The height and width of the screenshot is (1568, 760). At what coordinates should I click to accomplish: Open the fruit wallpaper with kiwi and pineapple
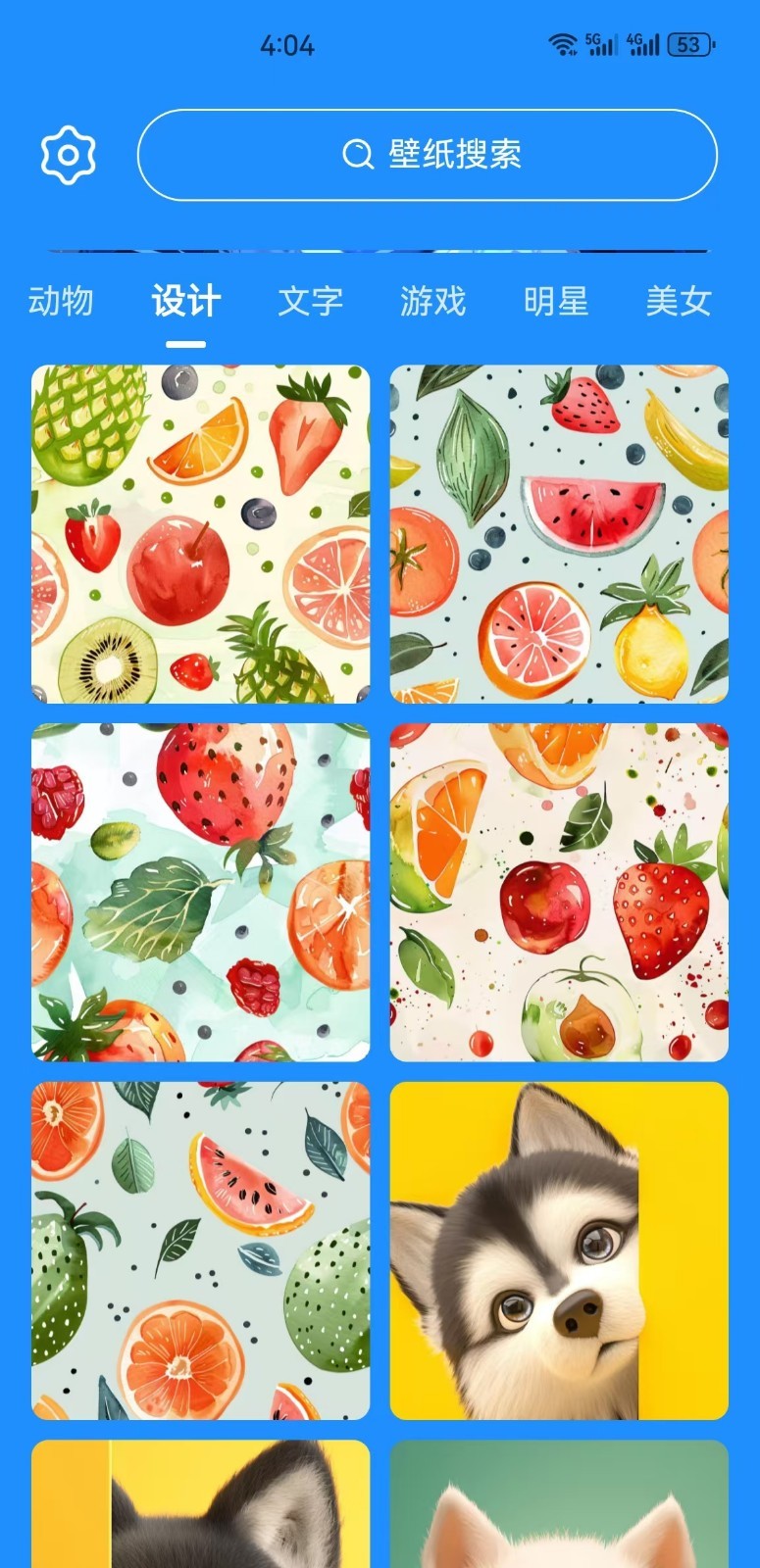click(x=200, y=534)
